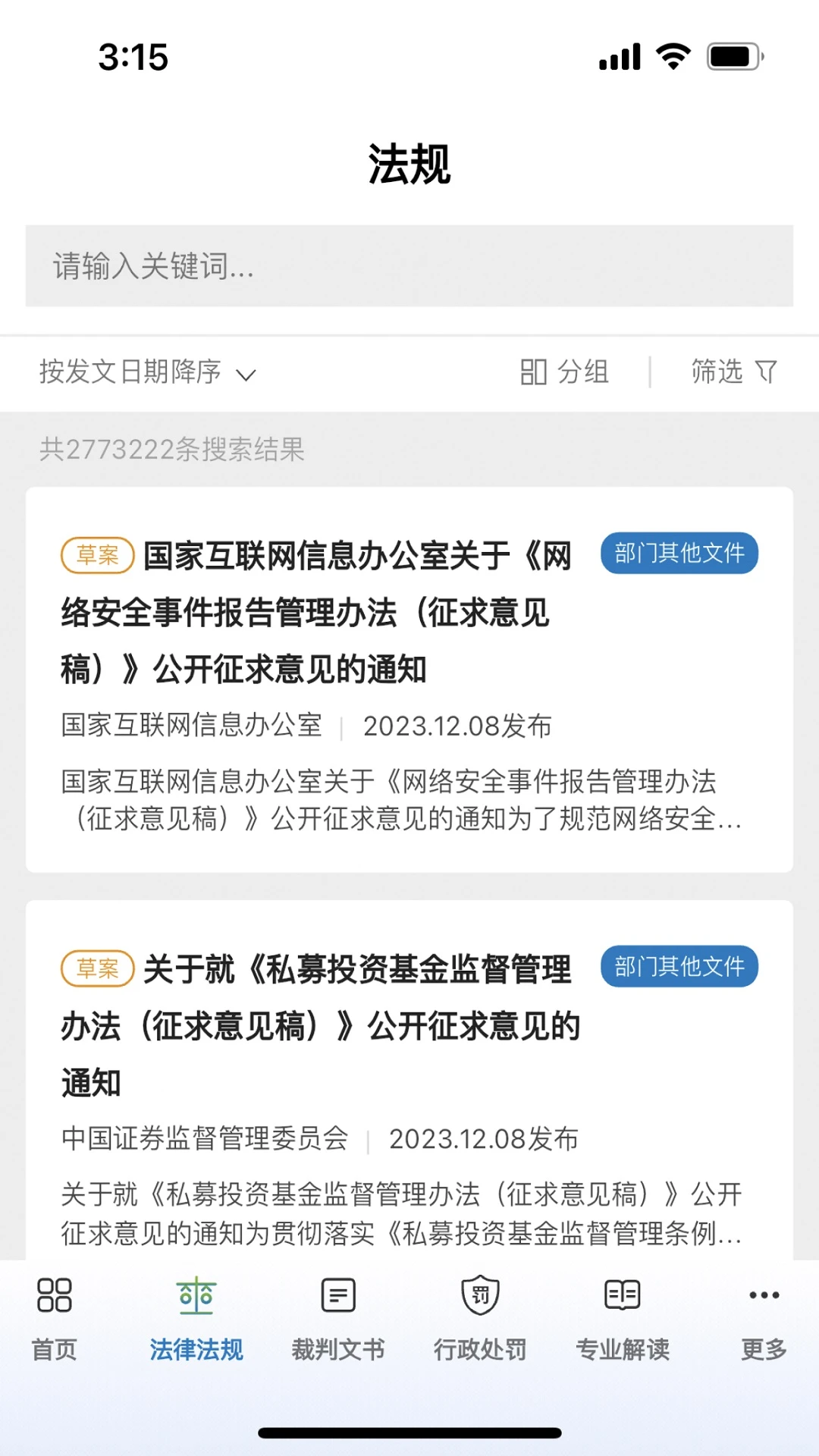
Task: Open the 首页 home icon
Action: (53, 1295)
